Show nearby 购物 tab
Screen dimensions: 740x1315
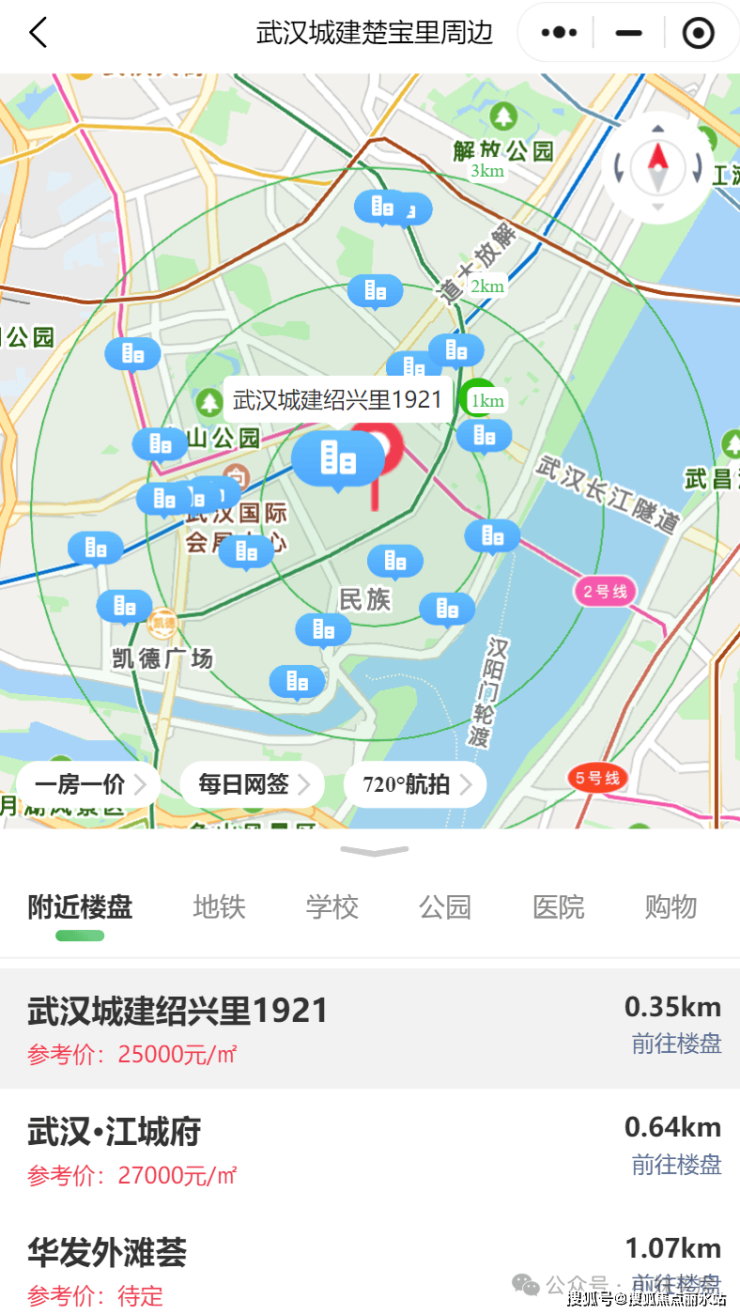[671, 908]
